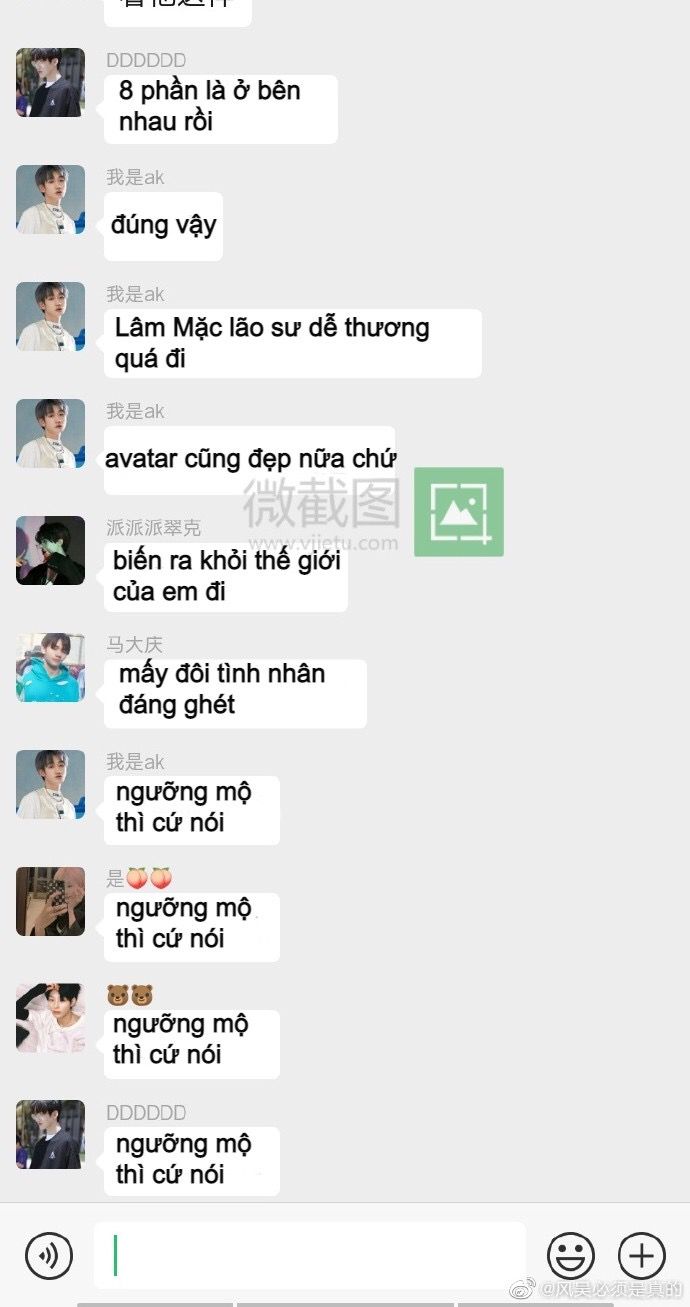Open the plus attachments menu
The width and height of the screenshot is (690, 1307).
pyautogui.click(x=642, y=1255)
